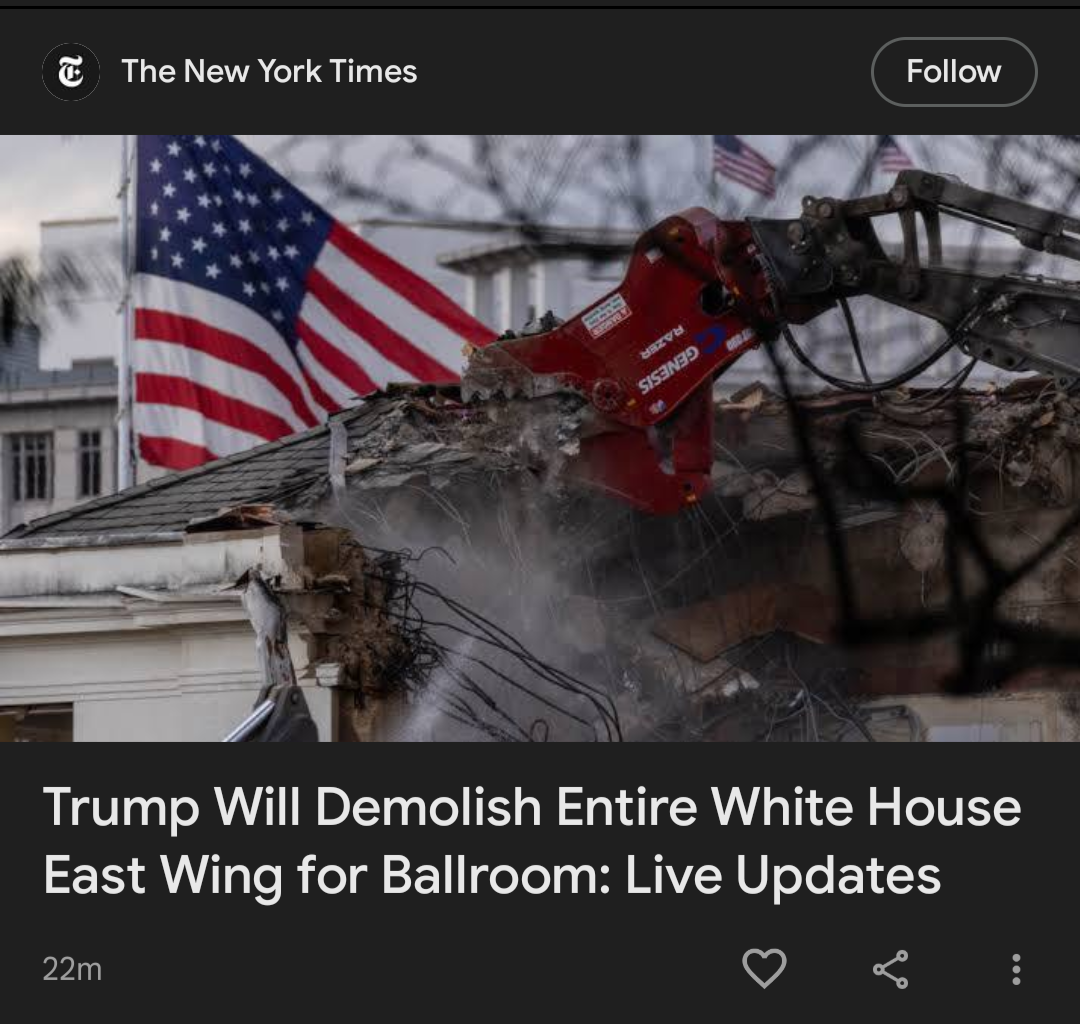The width and height of the screenshot is (1080, 1024).
Task: Follow The New York Times
Action: click(x=953, y=72)
